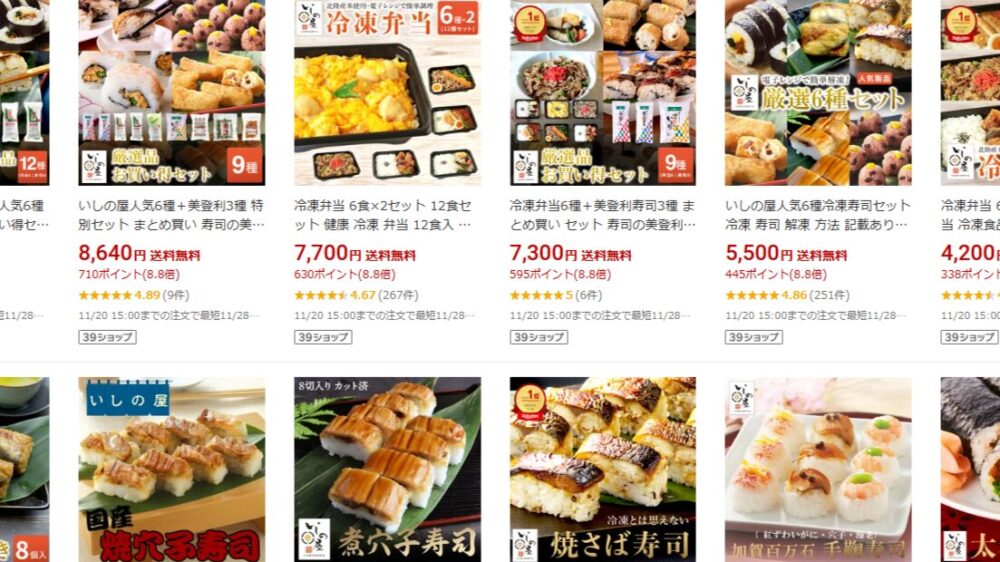Screen dimensions: 1000x562
Task: Open the 焼穴子寿司 product tile
Action: pos(171,470)
